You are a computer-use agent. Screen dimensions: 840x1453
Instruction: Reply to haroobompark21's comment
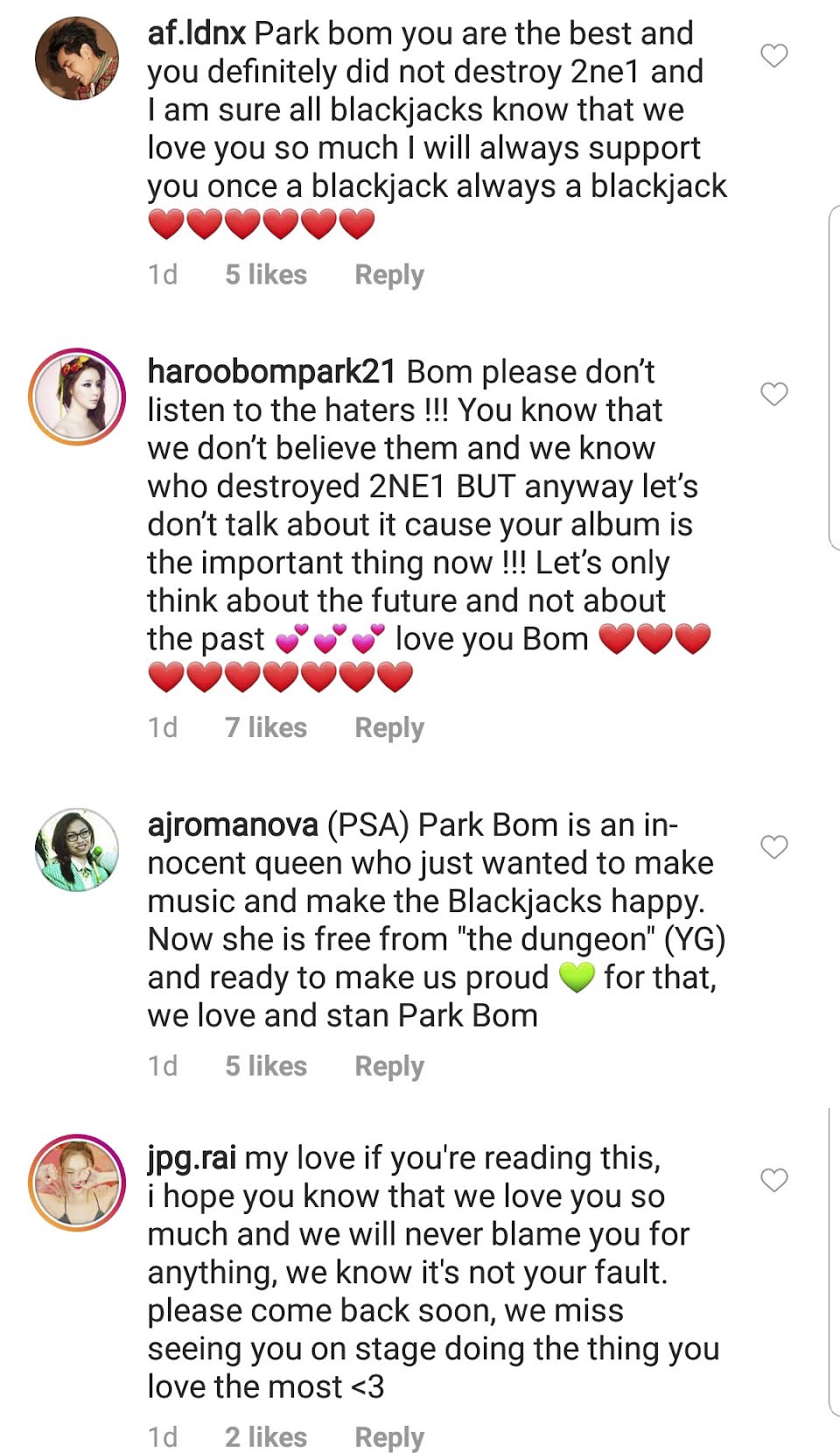[x=388, y=727]
